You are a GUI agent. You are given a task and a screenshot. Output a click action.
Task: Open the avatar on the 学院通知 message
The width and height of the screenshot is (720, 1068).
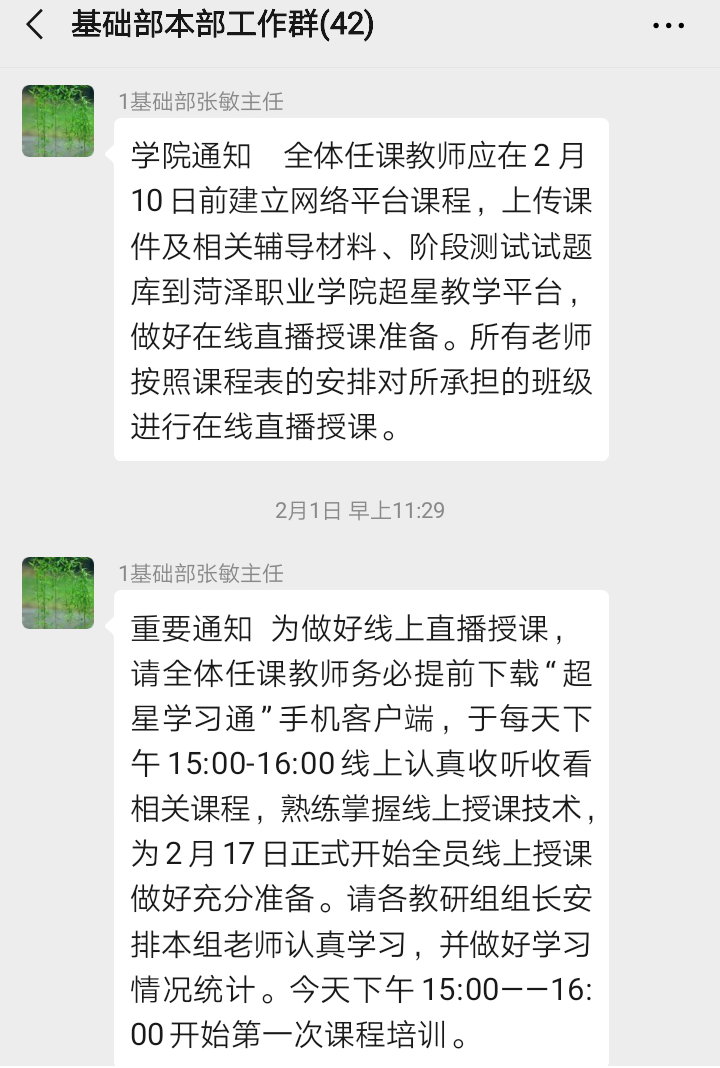pyautogui.click(x=58, y=121)
